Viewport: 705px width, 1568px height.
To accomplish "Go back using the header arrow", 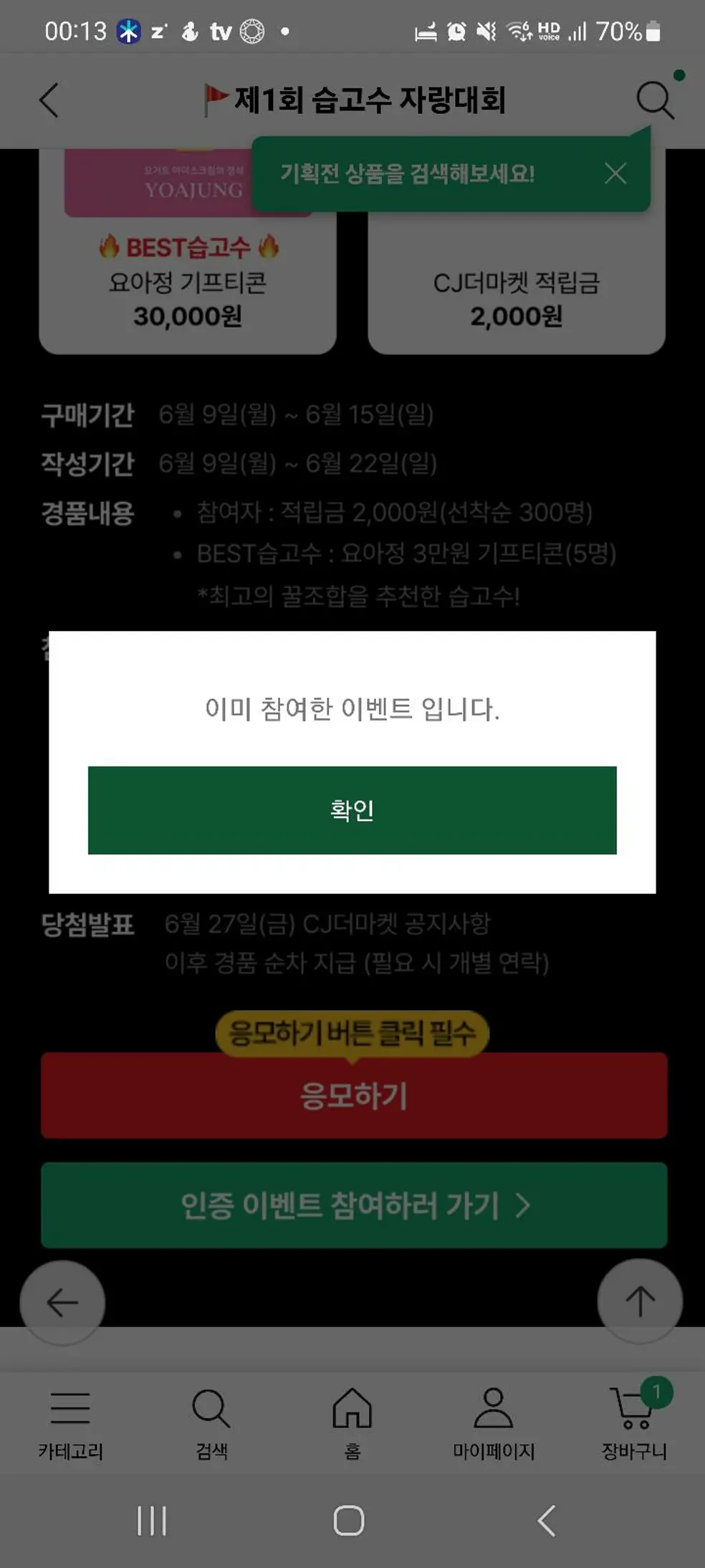I will tap(49, 100).
